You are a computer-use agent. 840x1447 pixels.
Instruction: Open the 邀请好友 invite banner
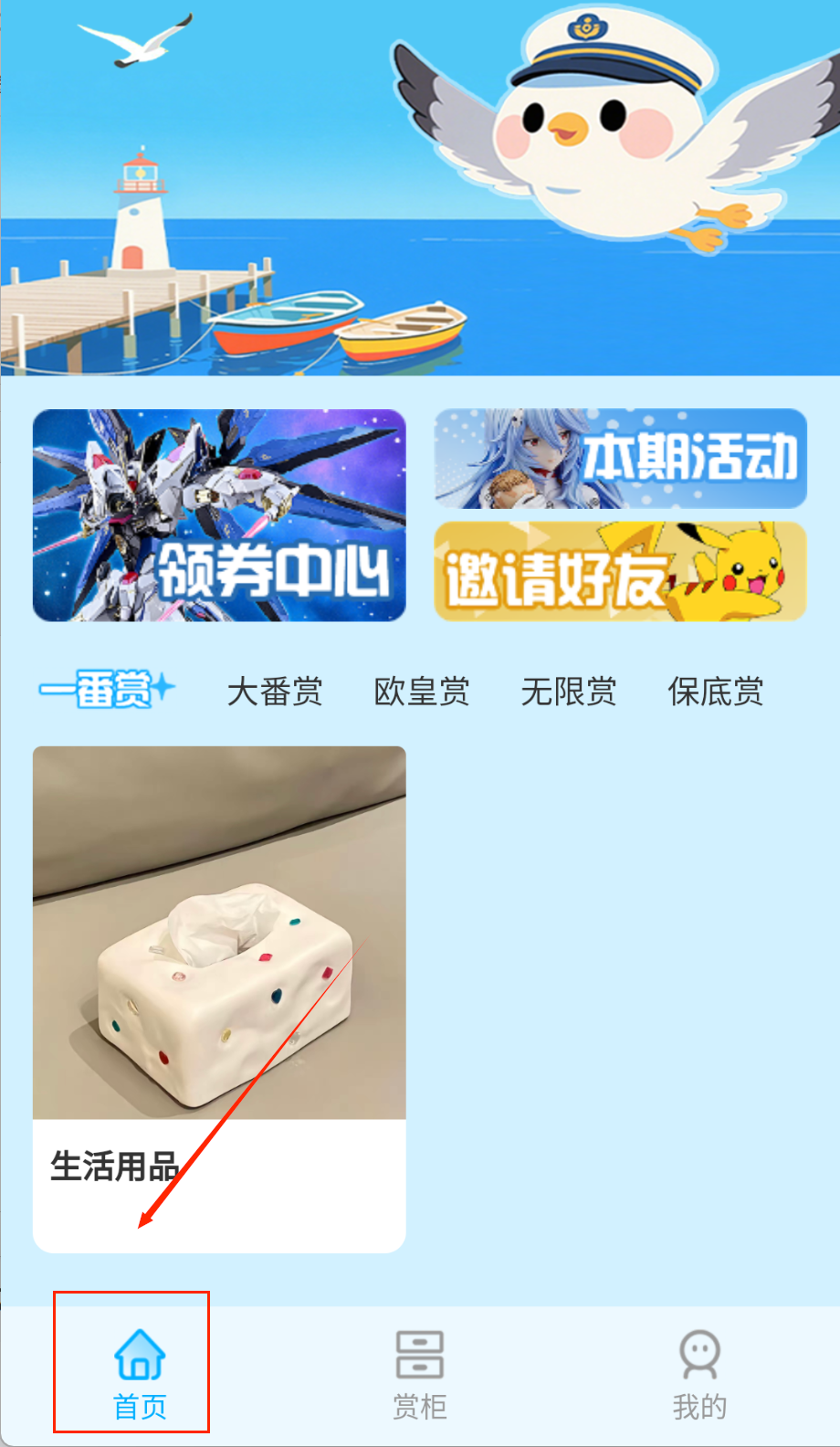click(621, 572)
